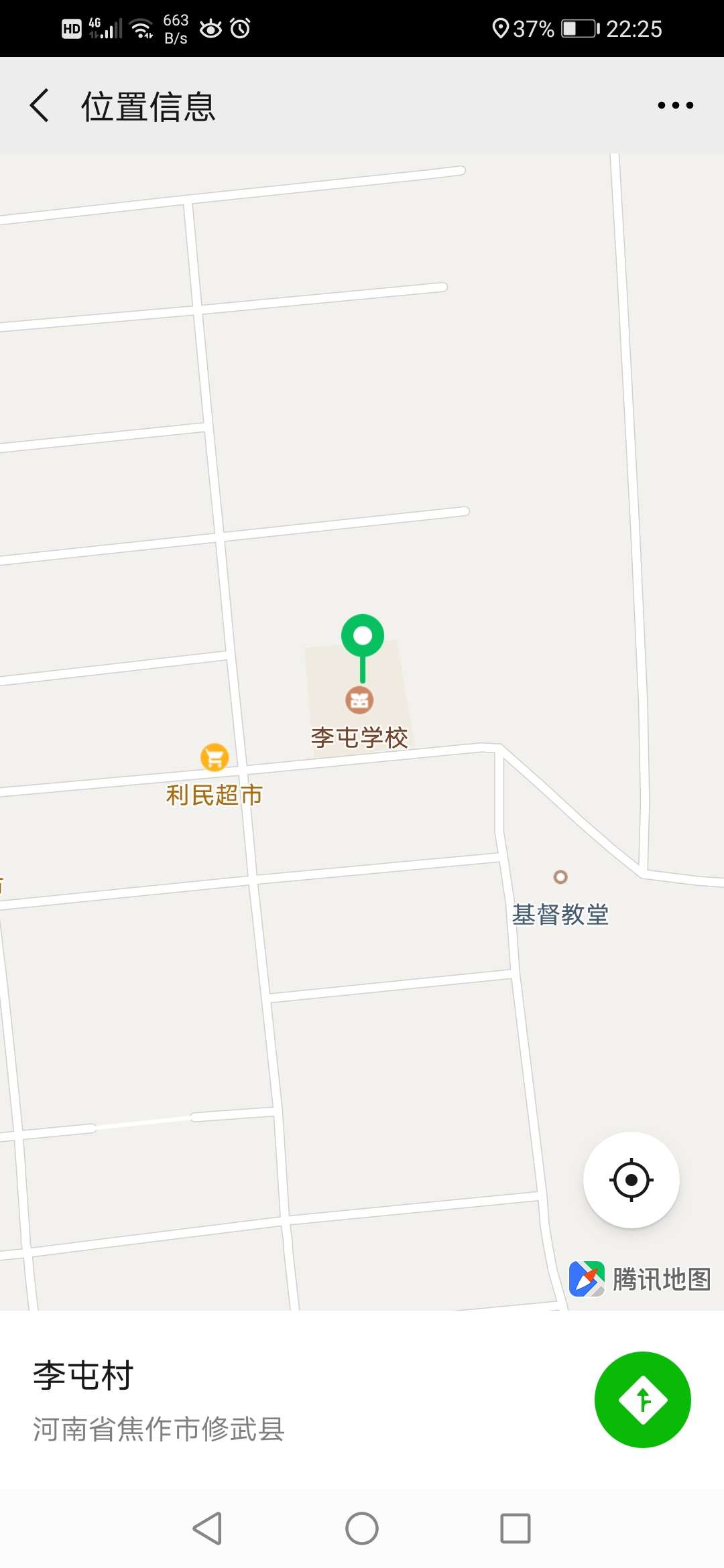The height and width of the screenshot is (1568, 724).
Task: Open the recent apps view
Action: point(516,1528)
